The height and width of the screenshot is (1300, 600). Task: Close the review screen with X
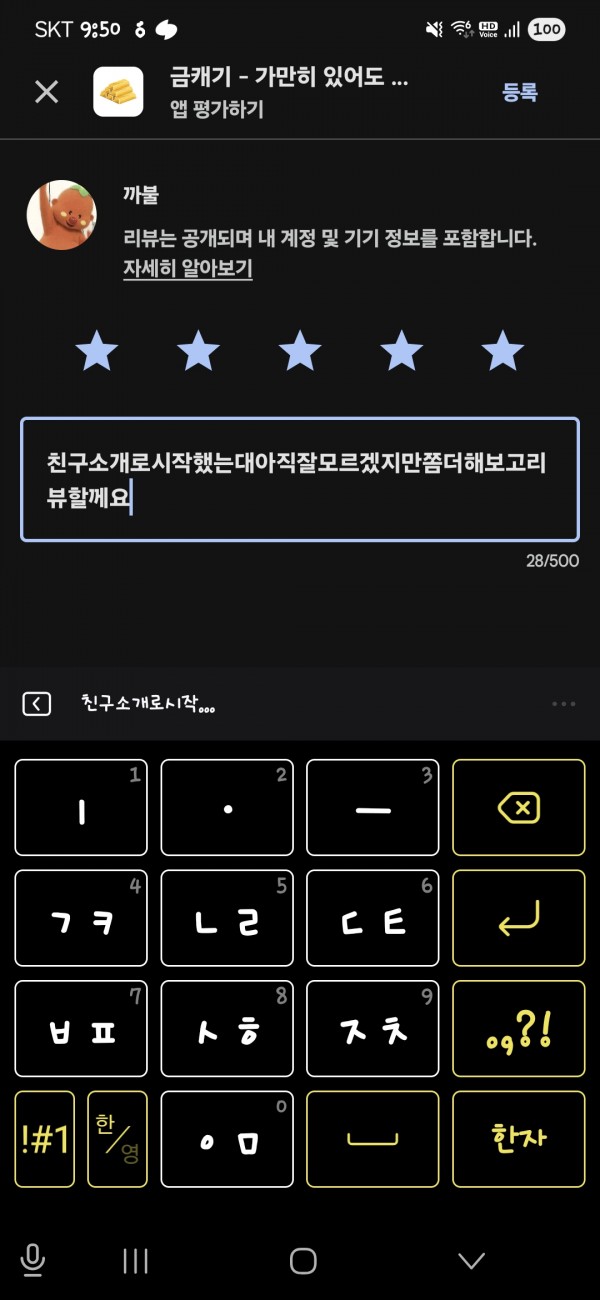pos(47,92)
